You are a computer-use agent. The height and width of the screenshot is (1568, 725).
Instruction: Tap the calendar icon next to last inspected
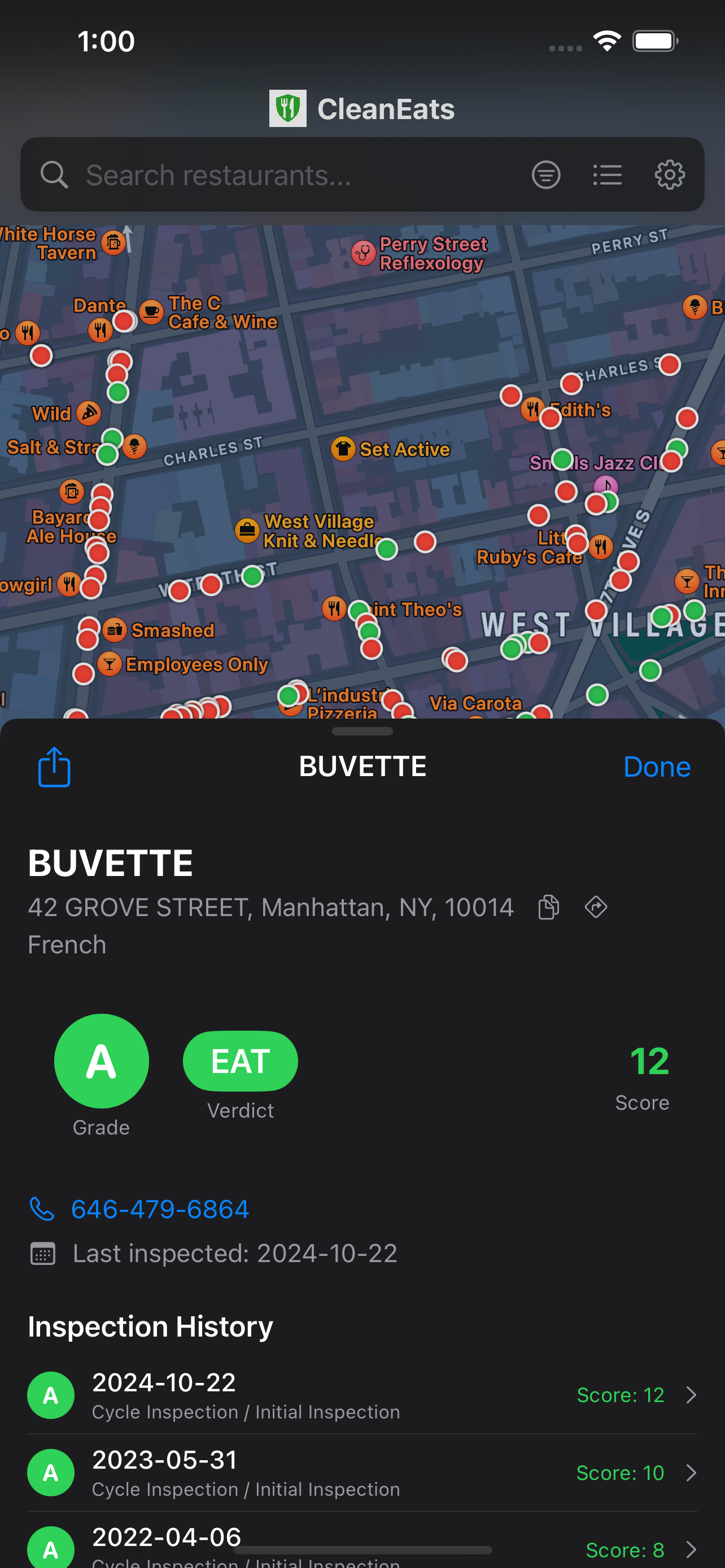42,1253
